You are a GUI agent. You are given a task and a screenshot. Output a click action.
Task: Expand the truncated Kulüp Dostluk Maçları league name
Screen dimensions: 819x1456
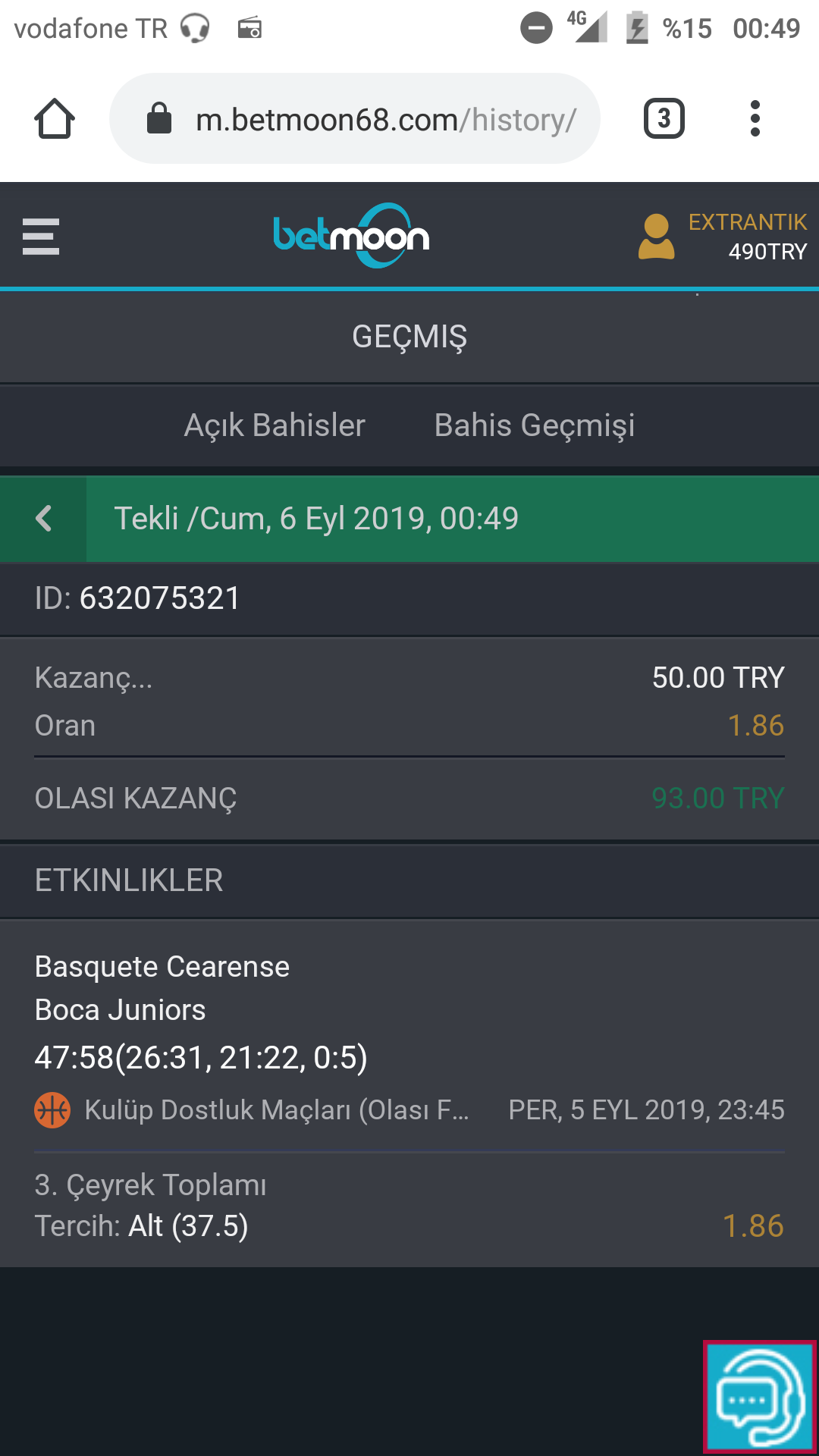click(x=277, y=1109)
